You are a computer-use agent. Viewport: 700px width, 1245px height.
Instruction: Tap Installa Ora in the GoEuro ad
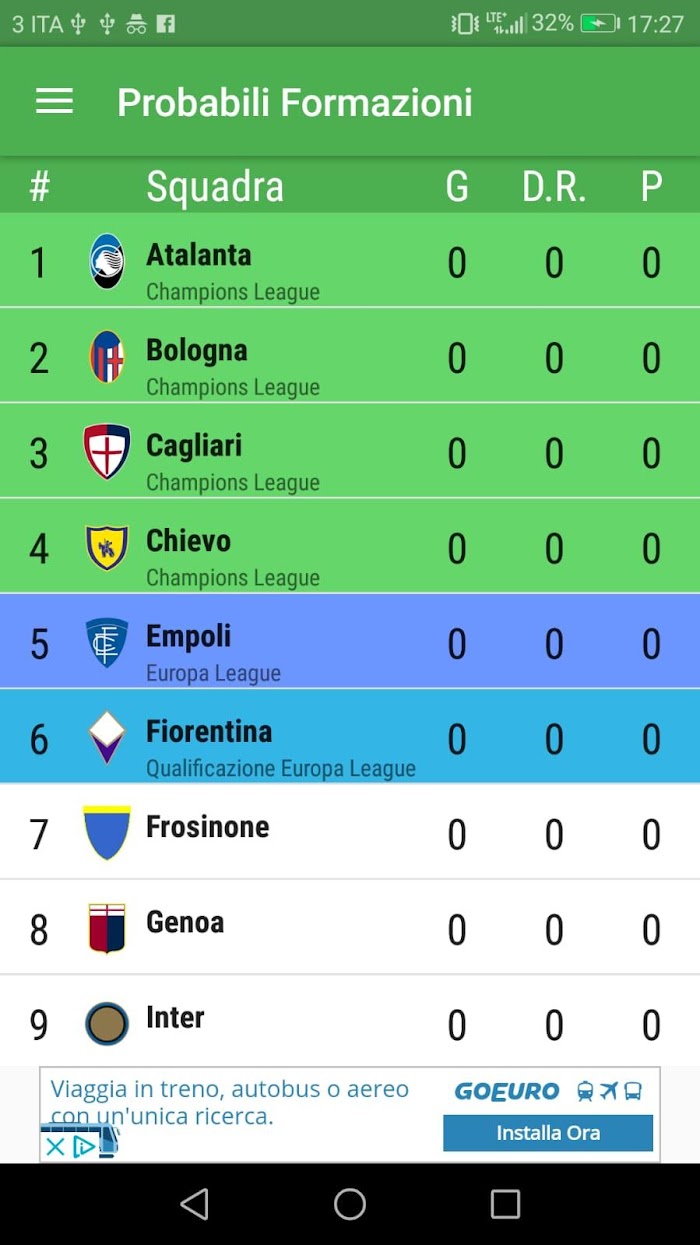548,1133
